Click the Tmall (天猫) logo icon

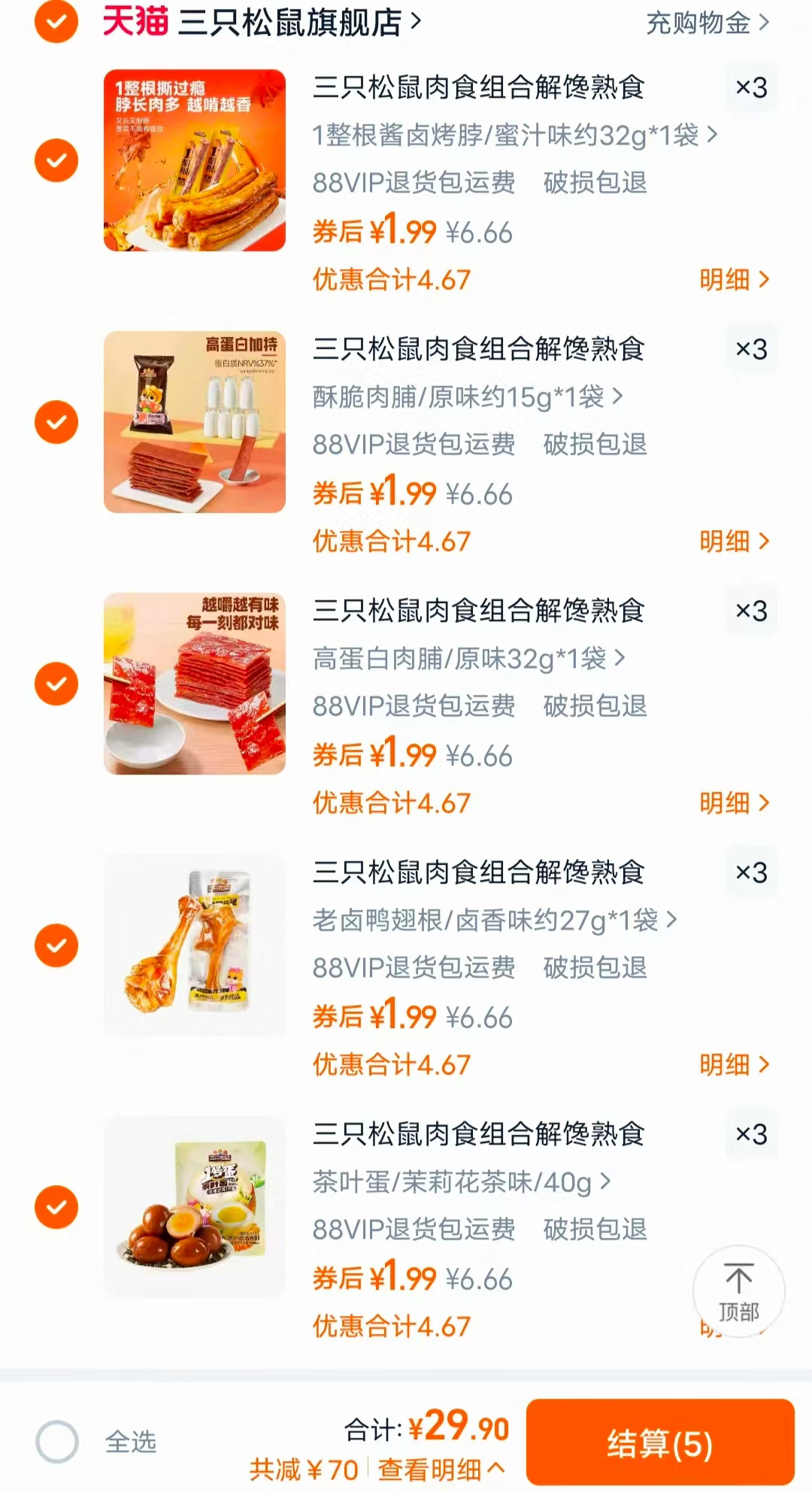(134, 23)
